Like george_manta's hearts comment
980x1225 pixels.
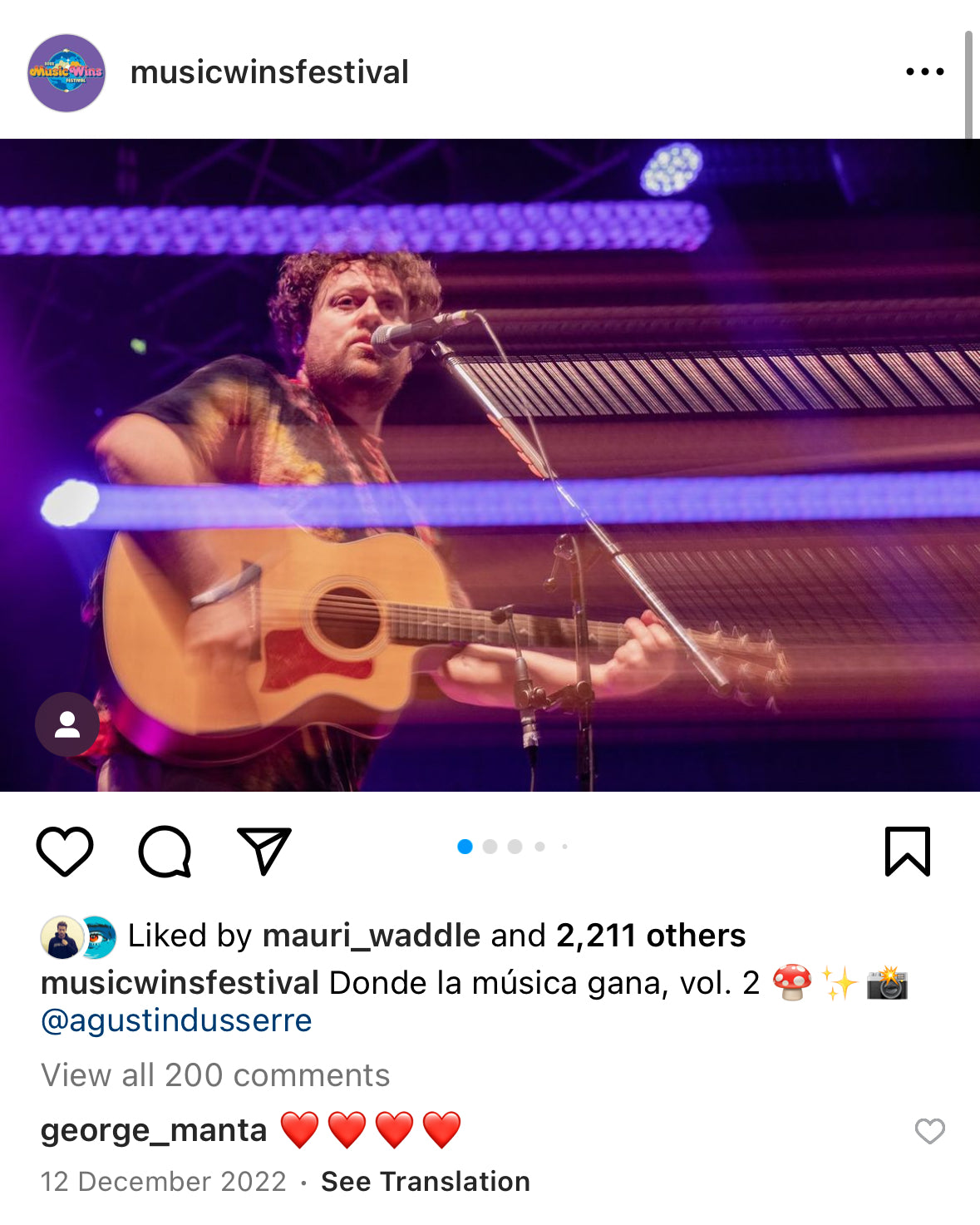(x=929, y=1131)
